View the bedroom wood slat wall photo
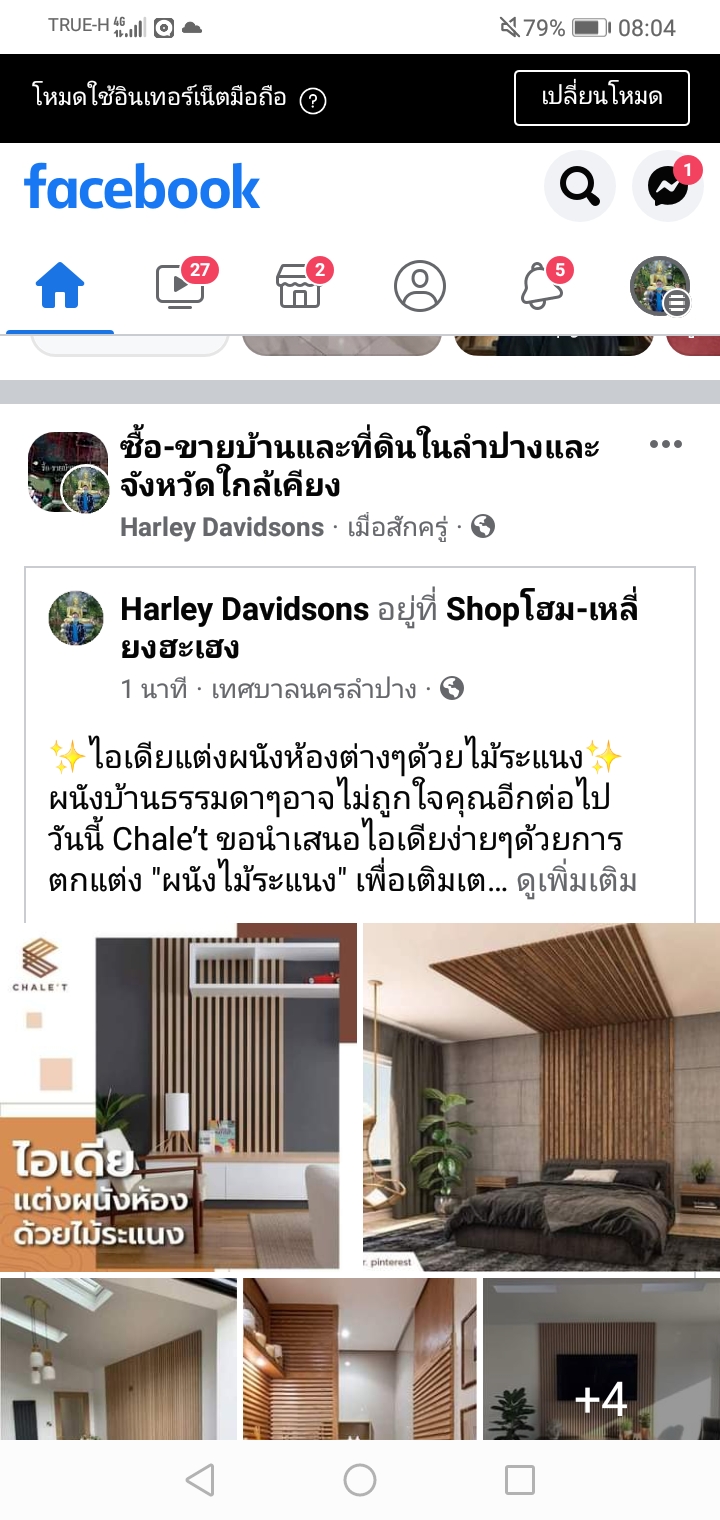 click(x=541, y=1096)
